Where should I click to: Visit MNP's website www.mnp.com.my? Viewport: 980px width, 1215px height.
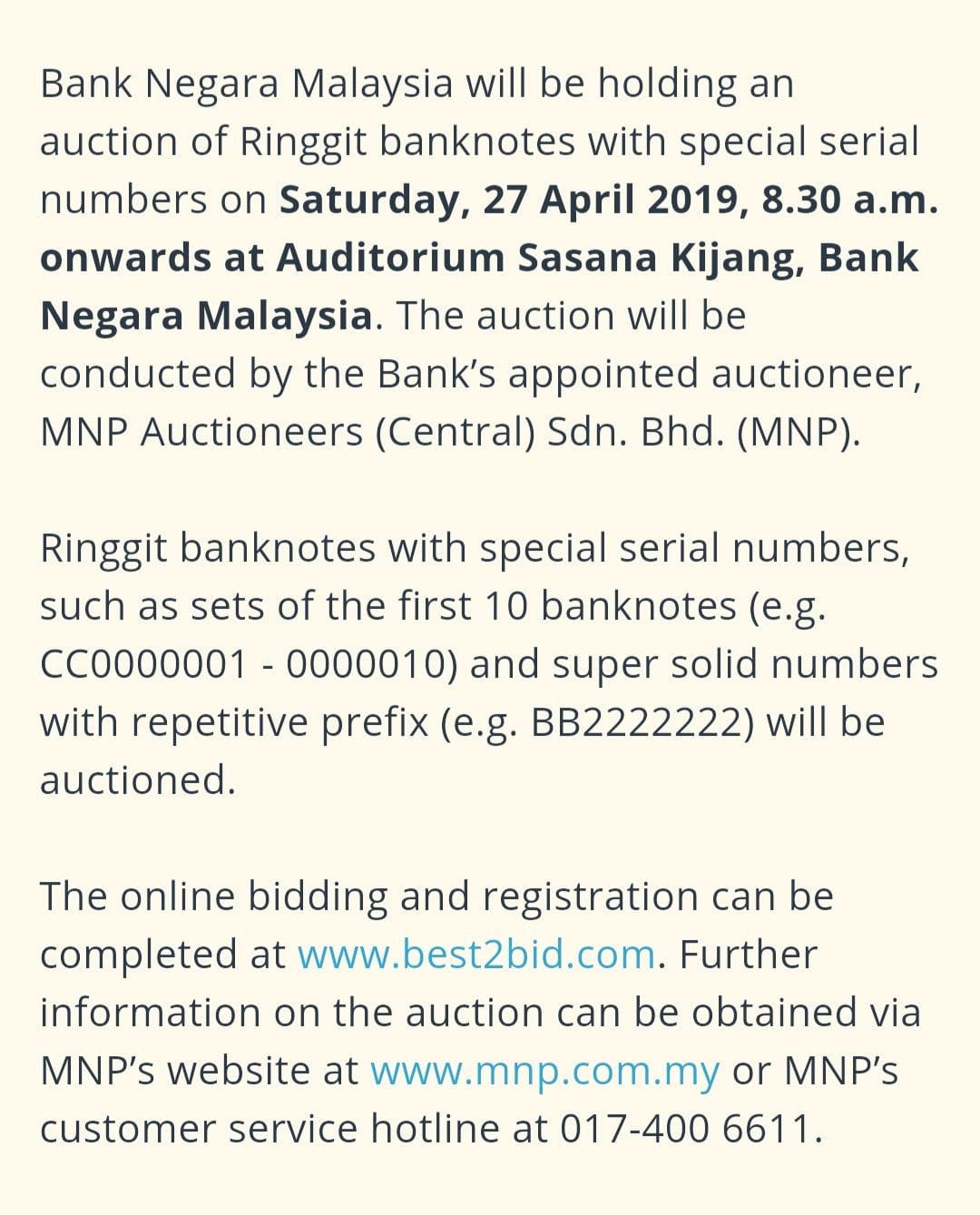(545, 1072)
